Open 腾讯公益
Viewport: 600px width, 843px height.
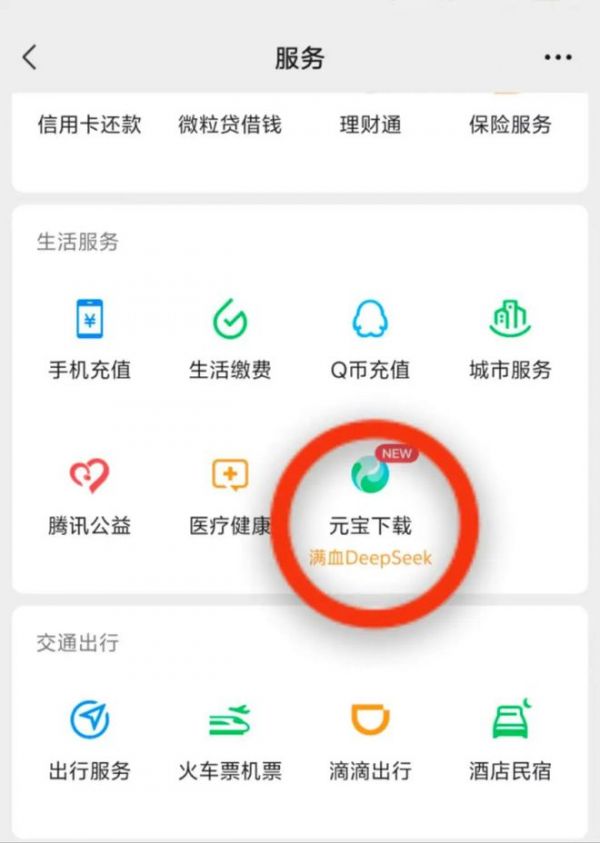point(90,494)
